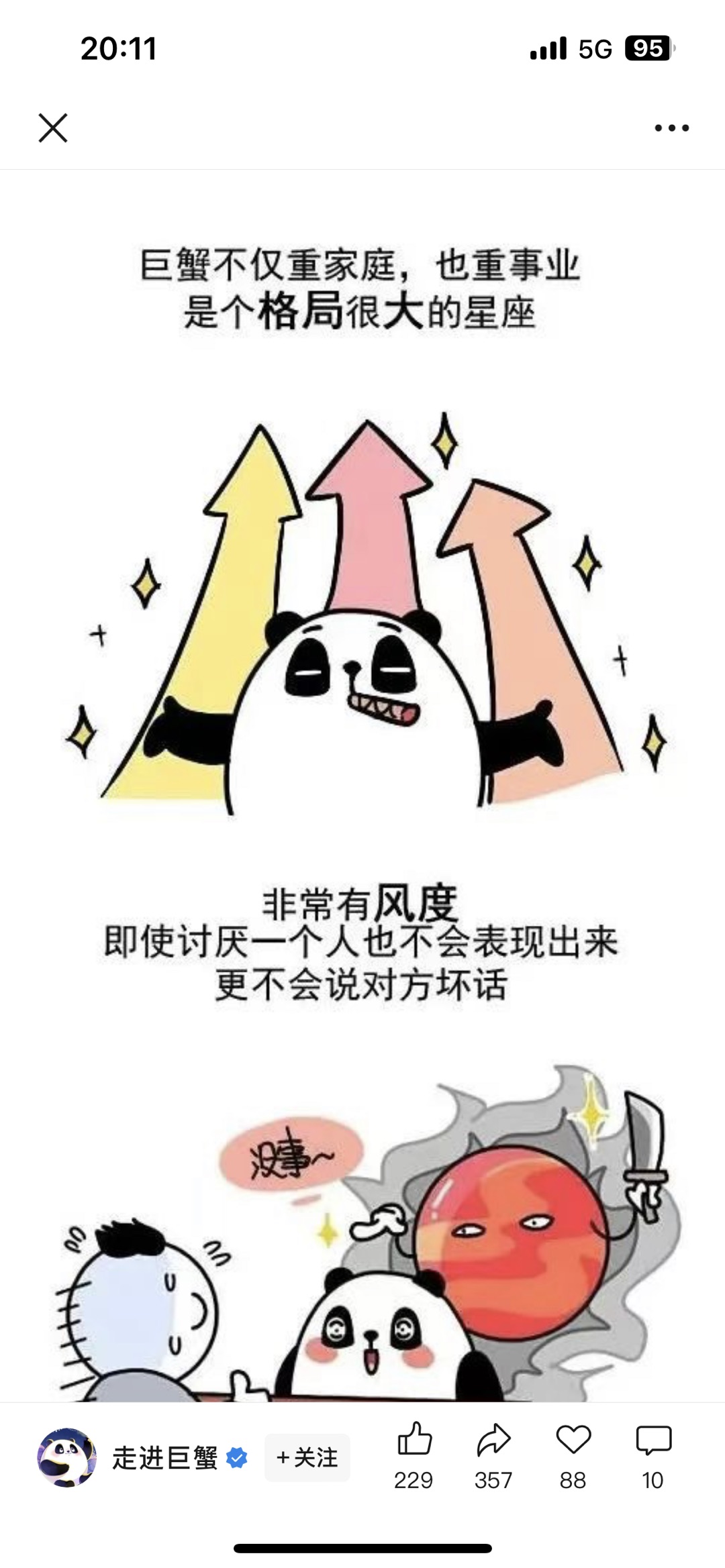Open the three-dot more options menu
The width and height of the screenshot is (725, 1568).
(672, 127)
